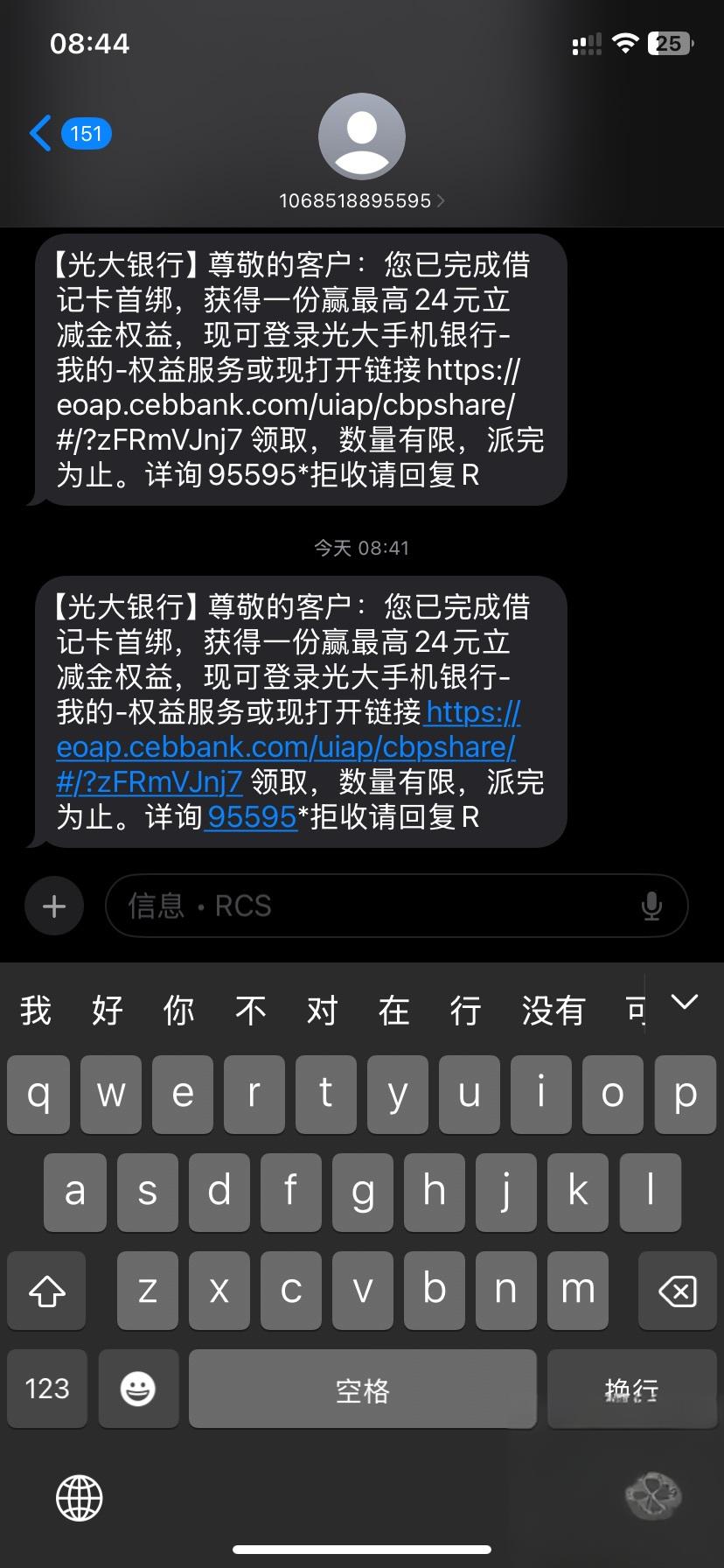Image resolution: width=724 pixels, height=1568 pixels.
Task: Choose the candidate word 没有
Action: pos(553,1011)
